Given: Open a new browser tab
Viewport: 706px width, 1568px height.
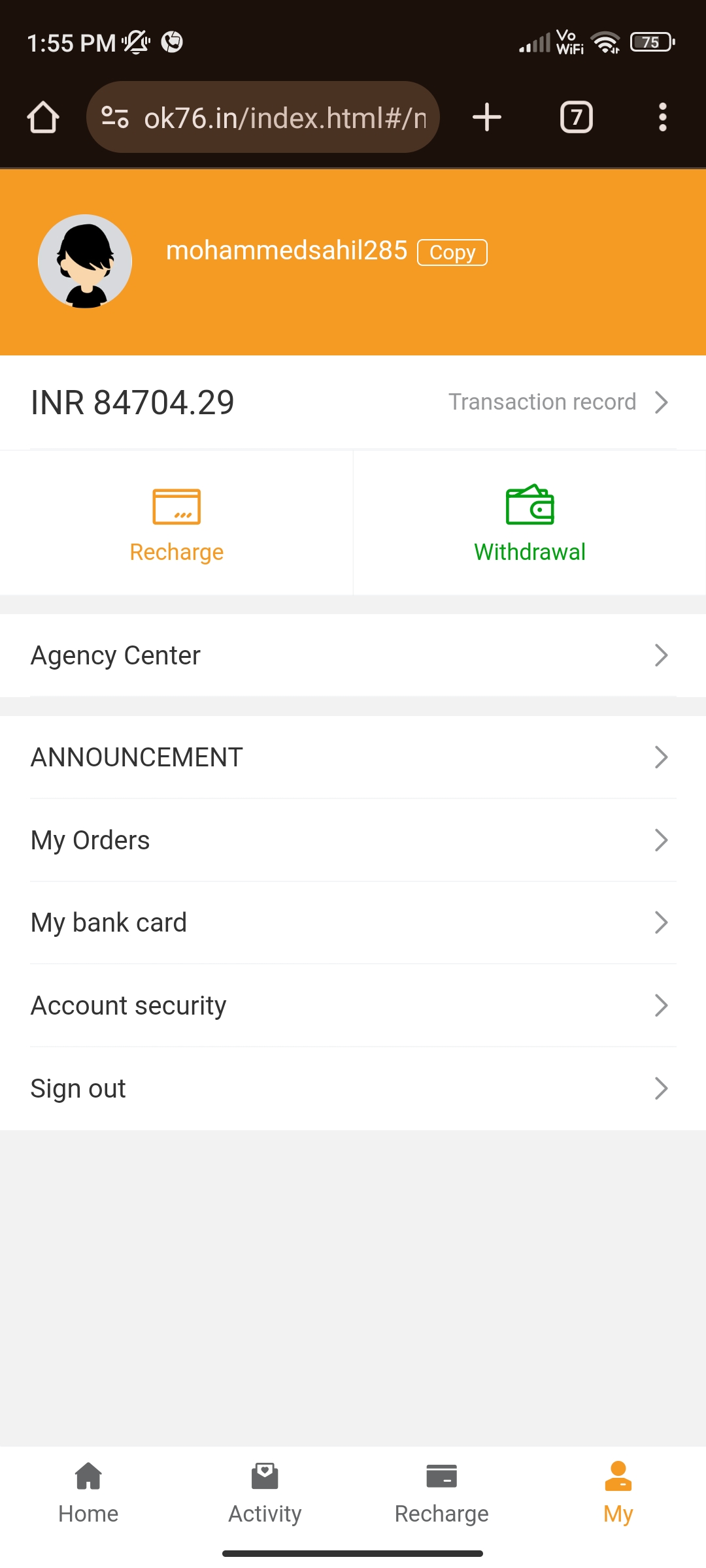Looking at the screenshot, I should pyautogui.click(x=487, y=118).
